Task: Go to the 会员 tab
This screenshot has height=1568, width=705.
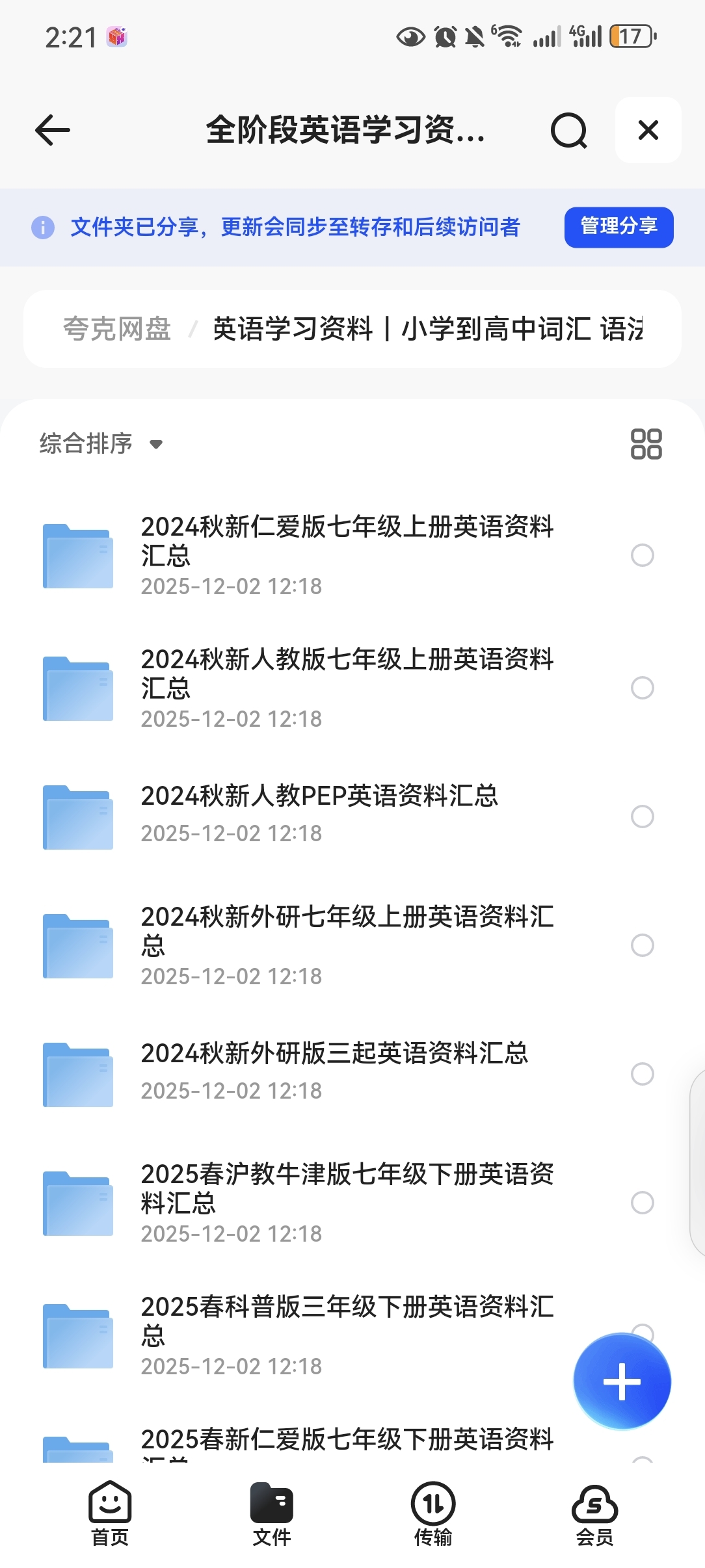Action: pos(594,1513)
